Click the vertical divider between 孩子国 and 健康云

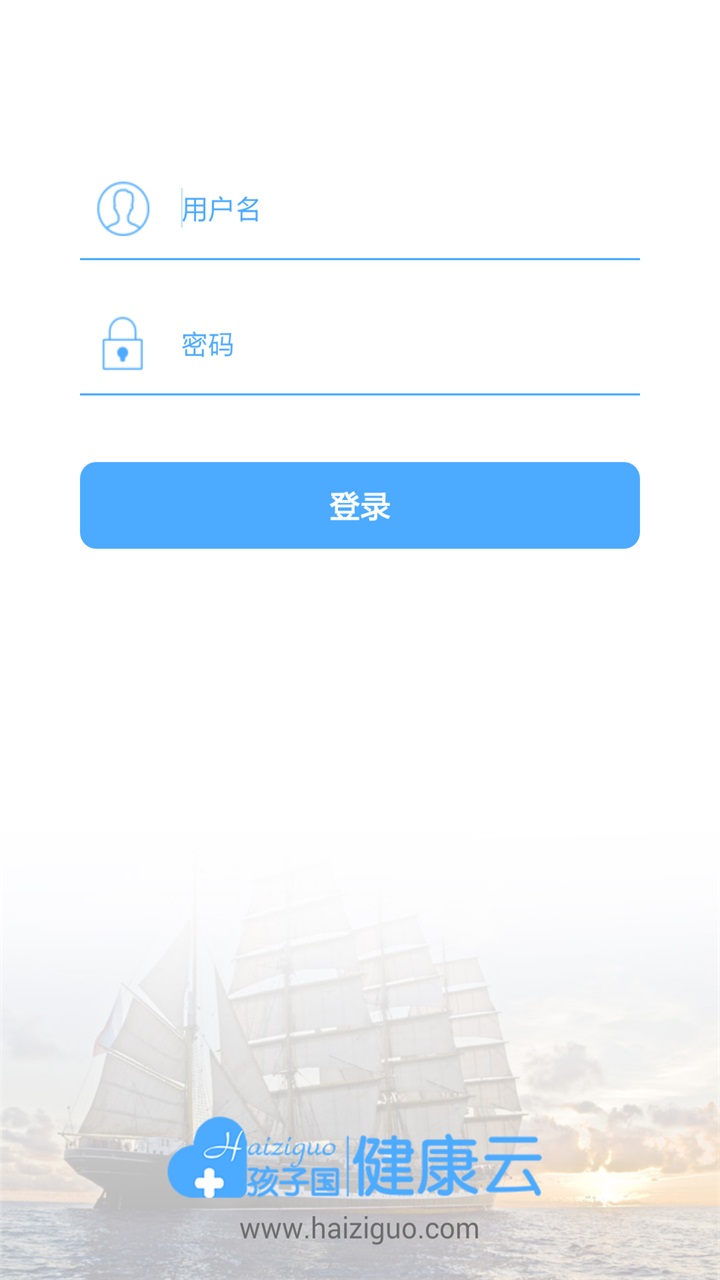[349, 1163]
